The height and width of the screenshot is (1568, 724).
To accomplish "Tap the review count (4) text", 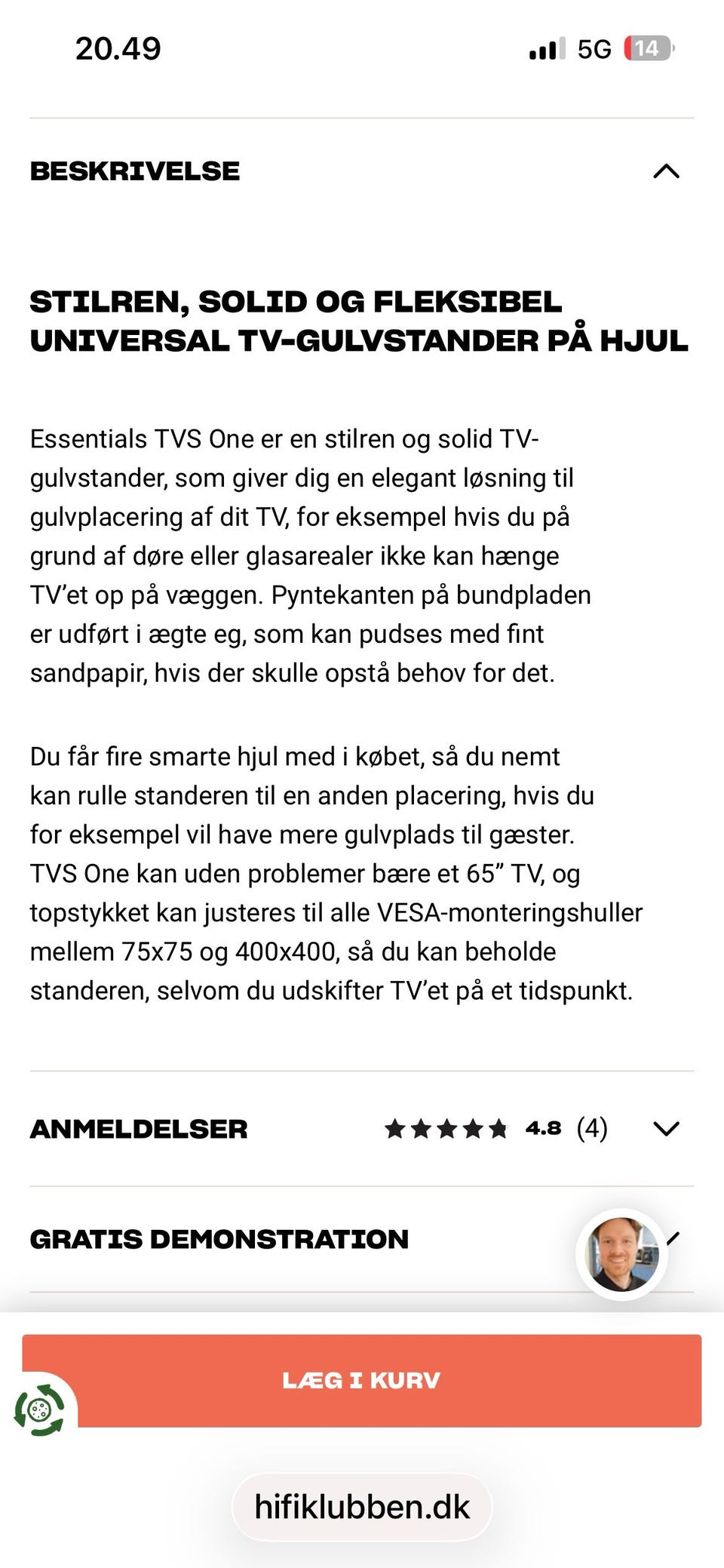I will tap(592, 1130).
